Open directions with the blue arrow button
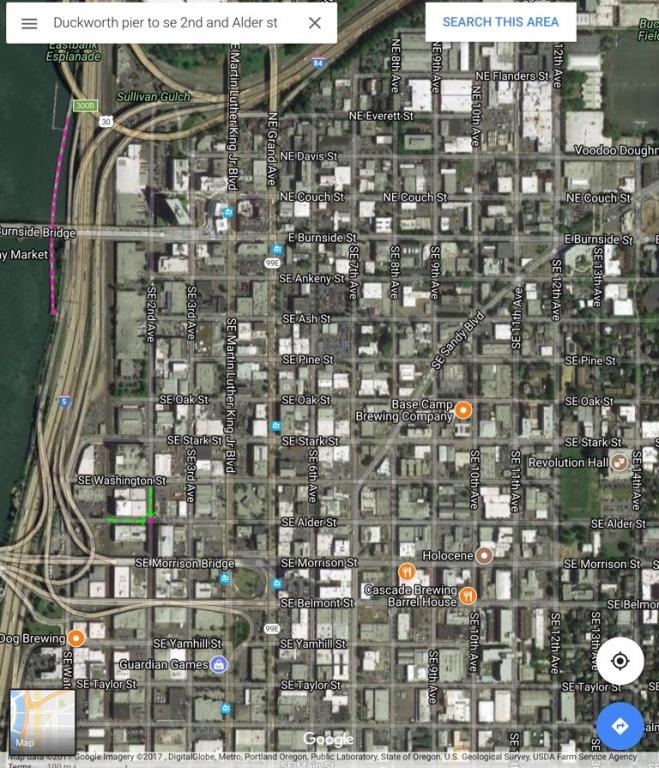 click(620, 726)
